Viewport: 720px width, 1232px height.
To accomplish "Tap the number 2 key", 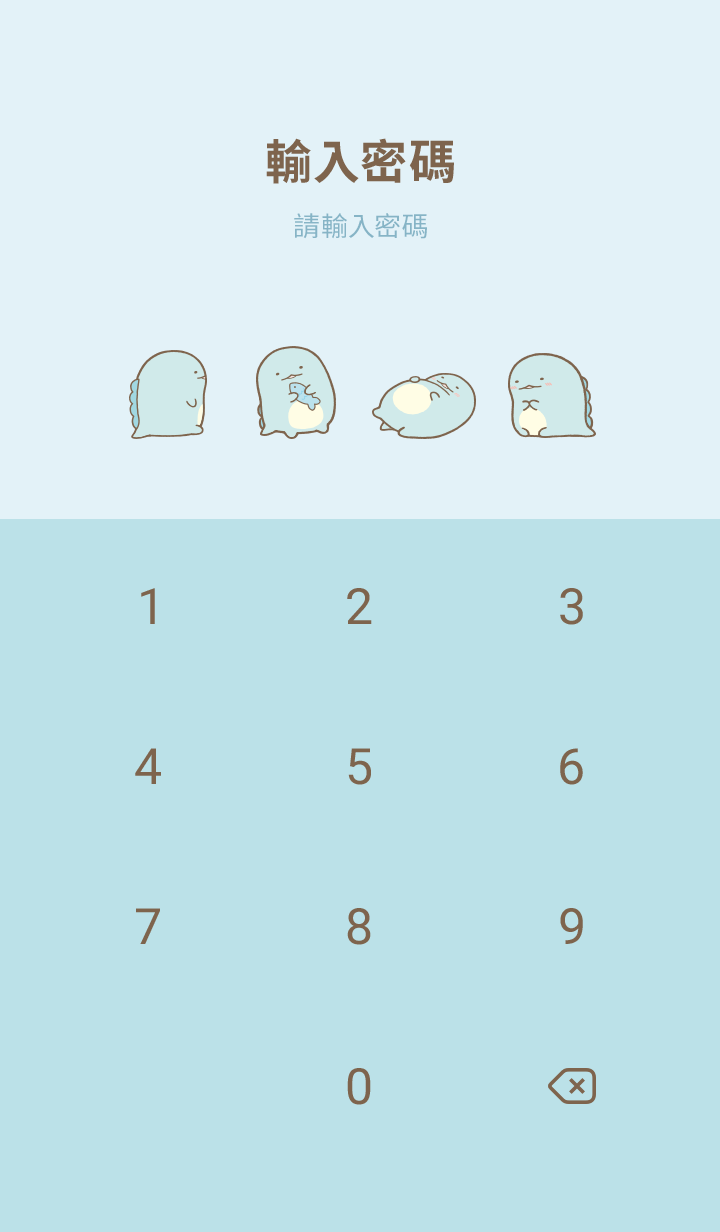I will pyautogui.click(x=359, y=607).
